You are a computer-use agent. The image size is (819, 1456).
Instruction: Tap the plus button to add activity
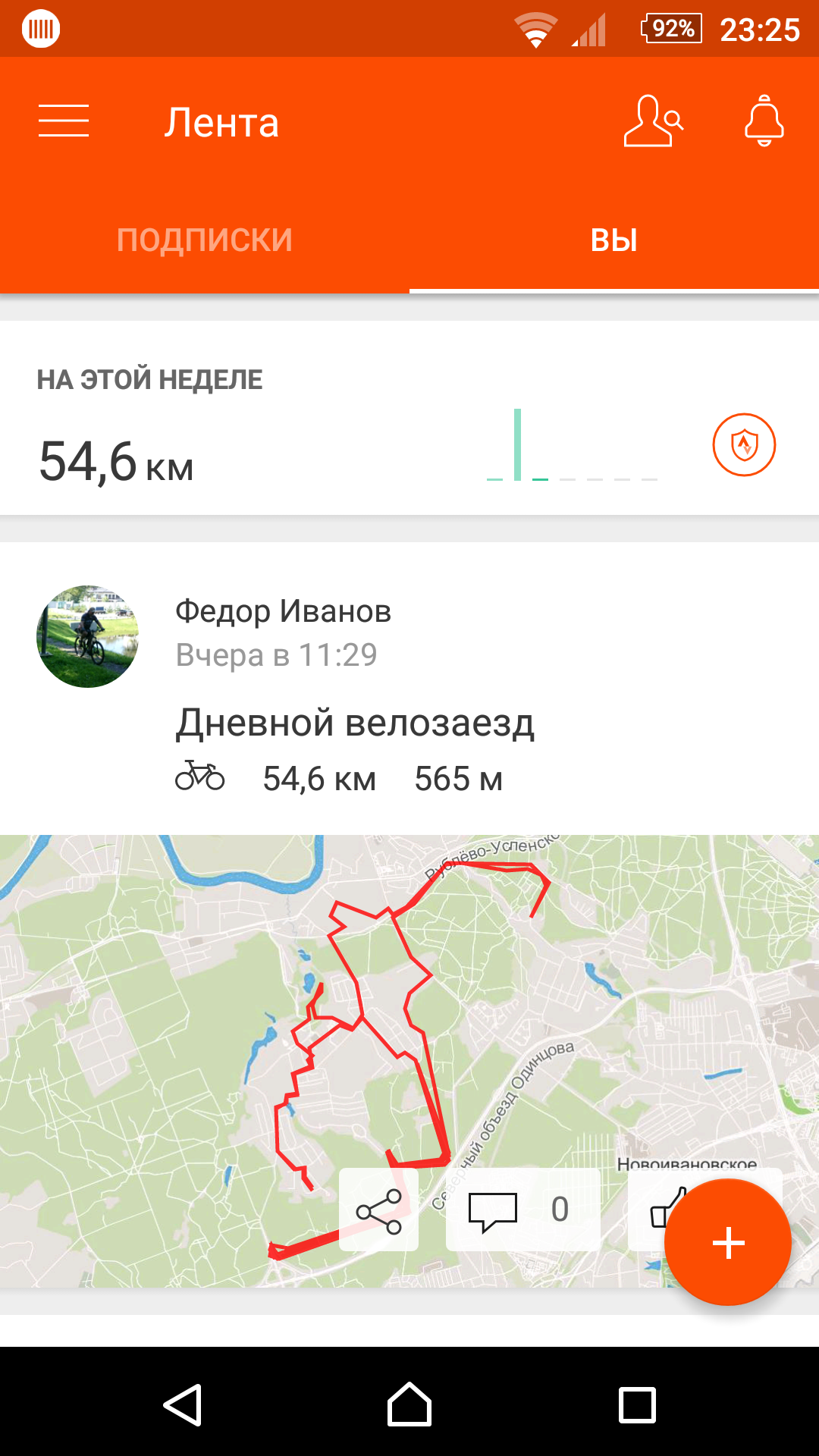tap(728, 1243)
